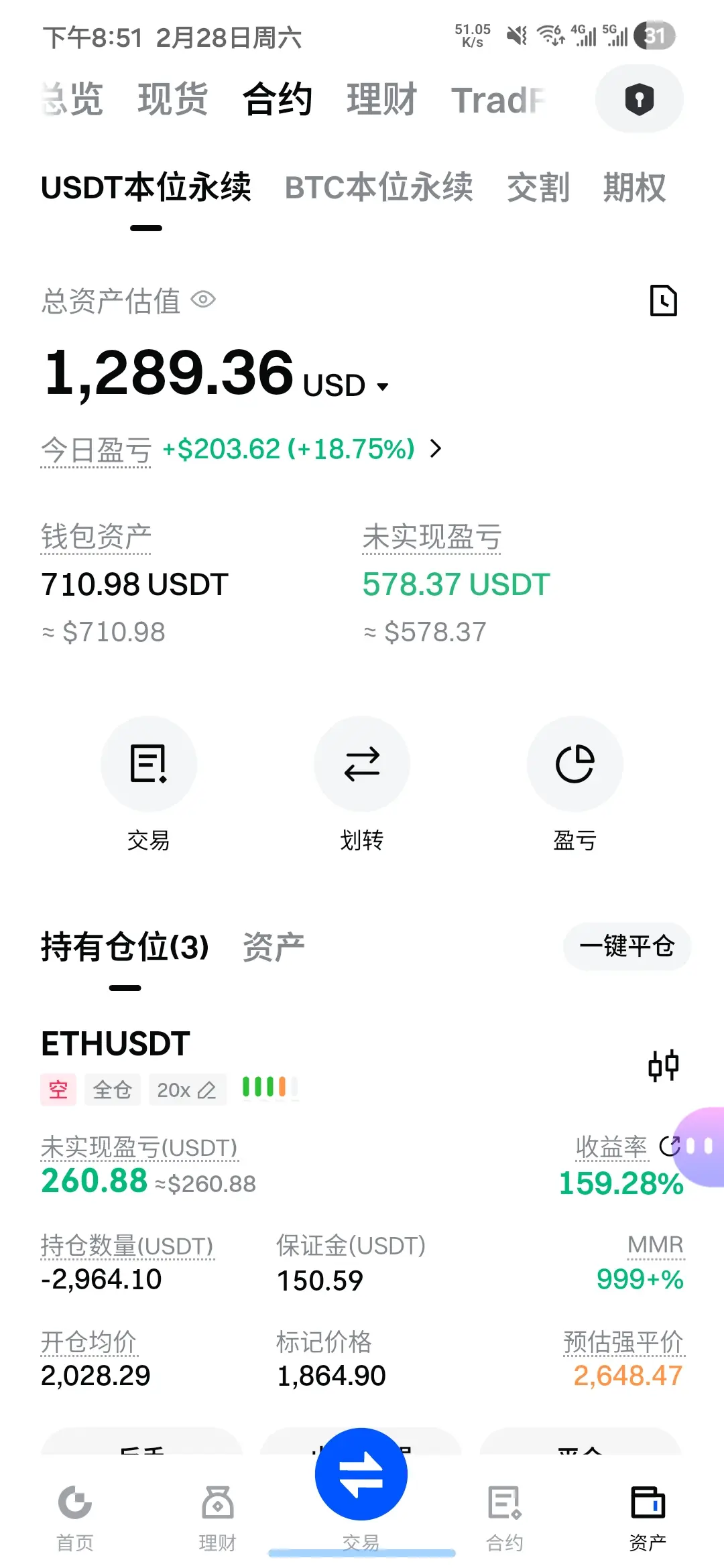Screen dimensions: 724x1568
Task: Switch to the 理财 top tab
Action: click(x=381, y=99)
